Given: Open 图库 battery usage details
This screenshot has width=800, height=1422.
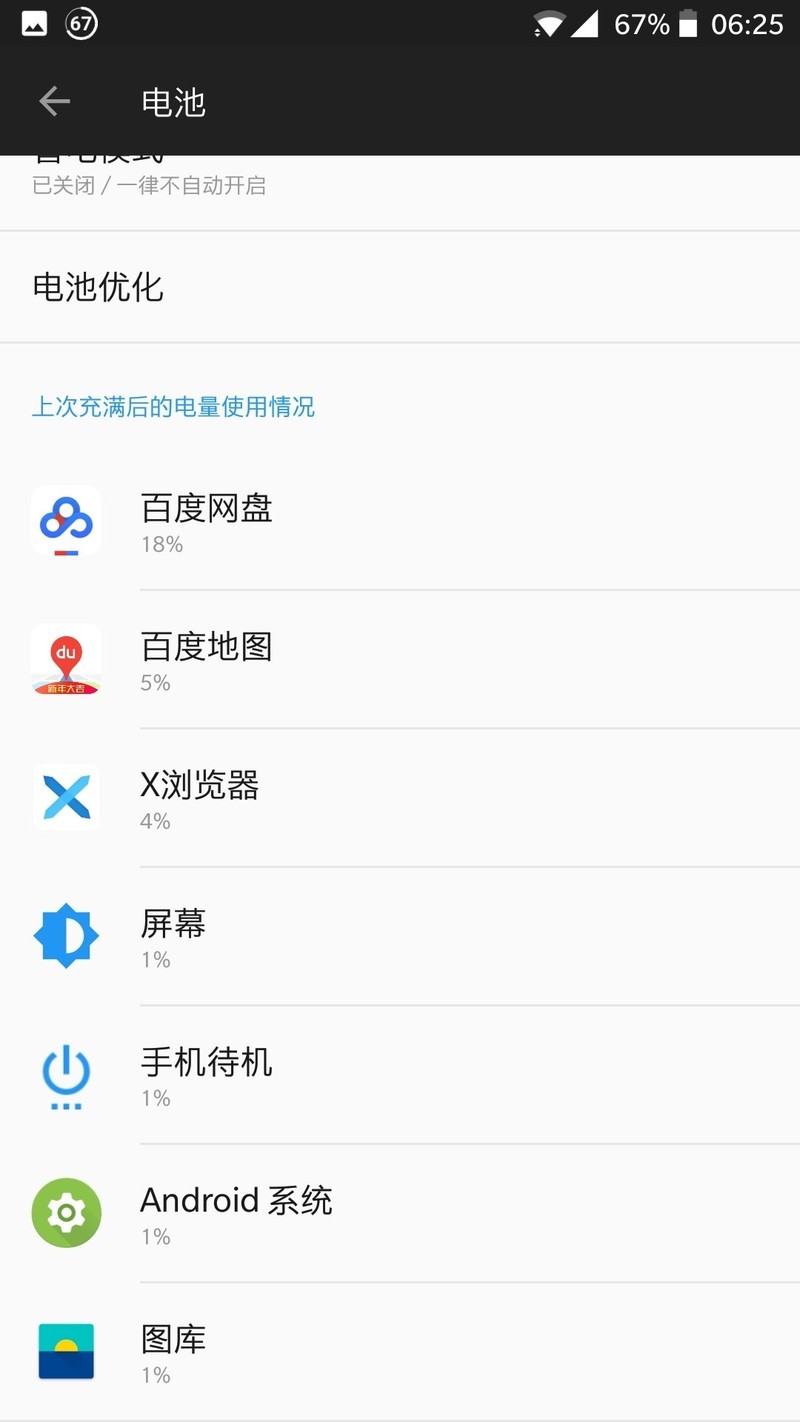Looking at the screenshot, I should [400, 1352].
